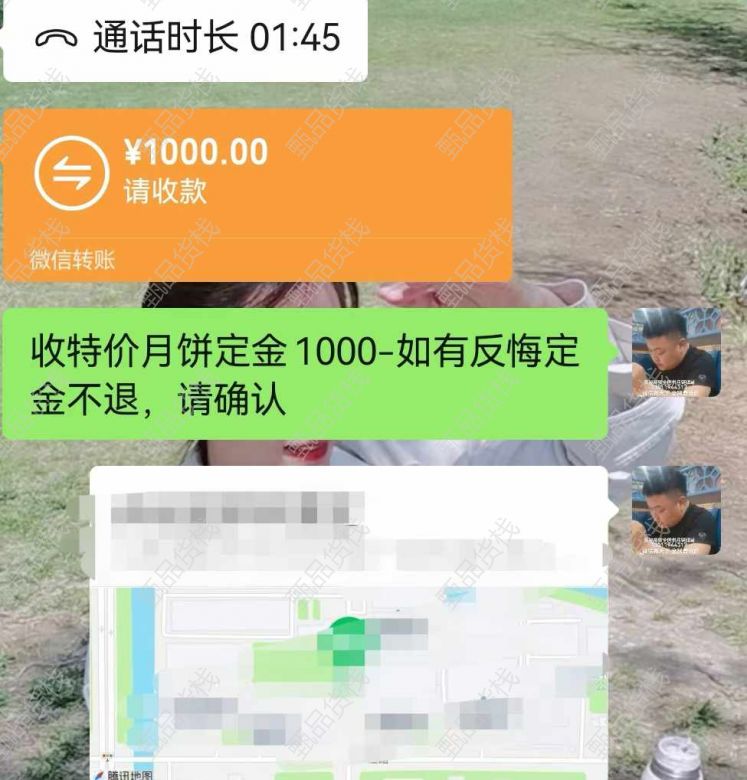Open sender's avatar beside the location card
The image size is (747, 780).
[x=676, y=510]
